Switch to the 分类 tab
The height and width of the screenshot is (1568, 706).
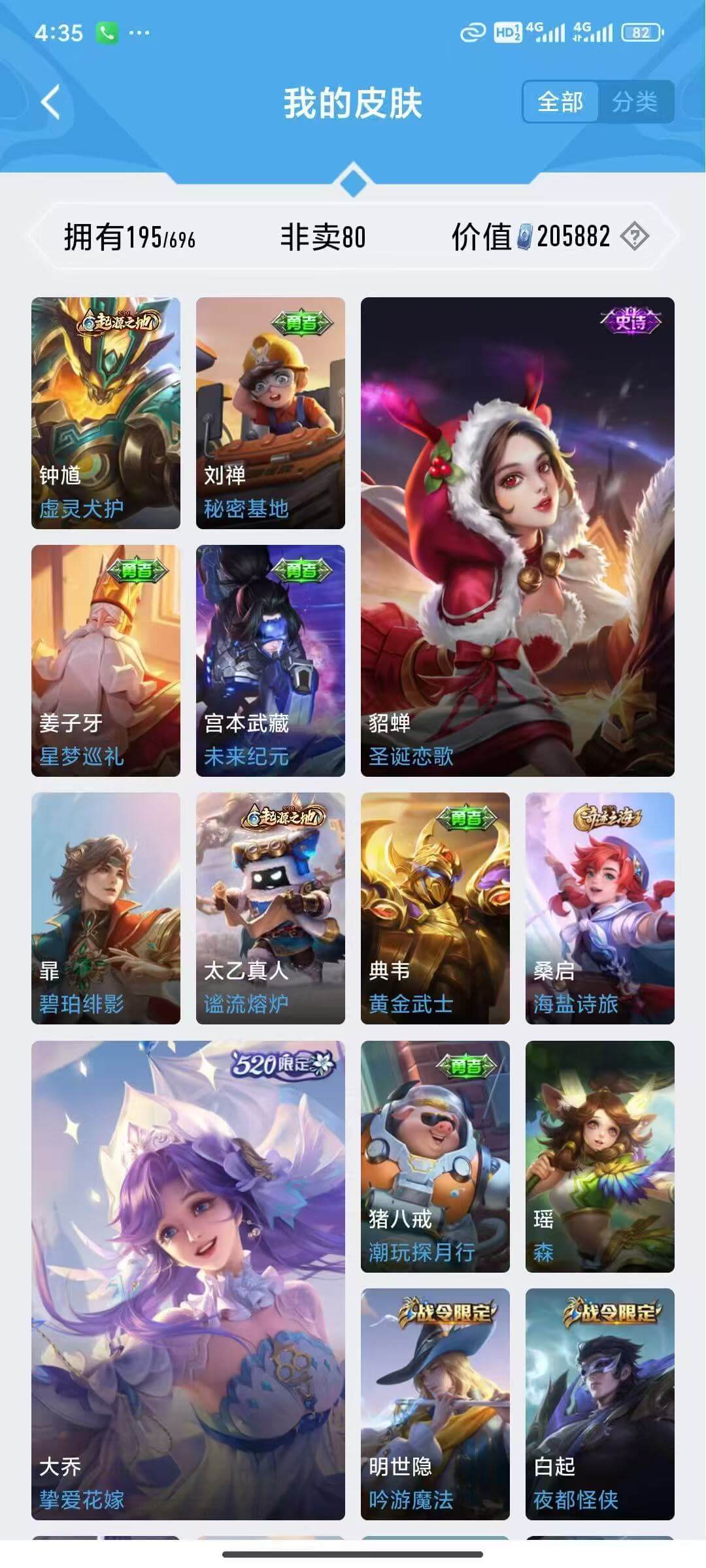click(635, 102)
